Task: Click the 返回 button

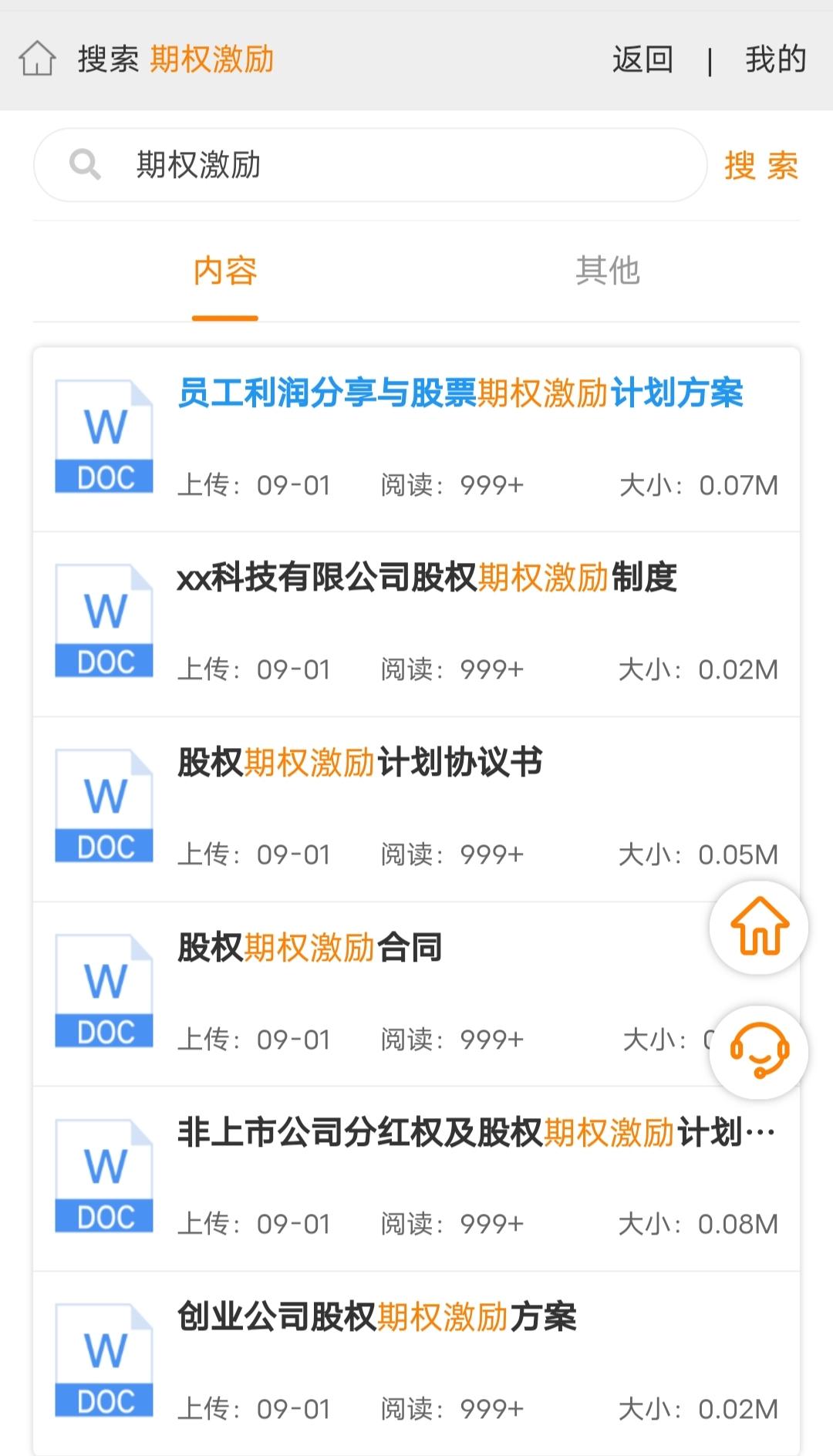Action: click(642, 60)
